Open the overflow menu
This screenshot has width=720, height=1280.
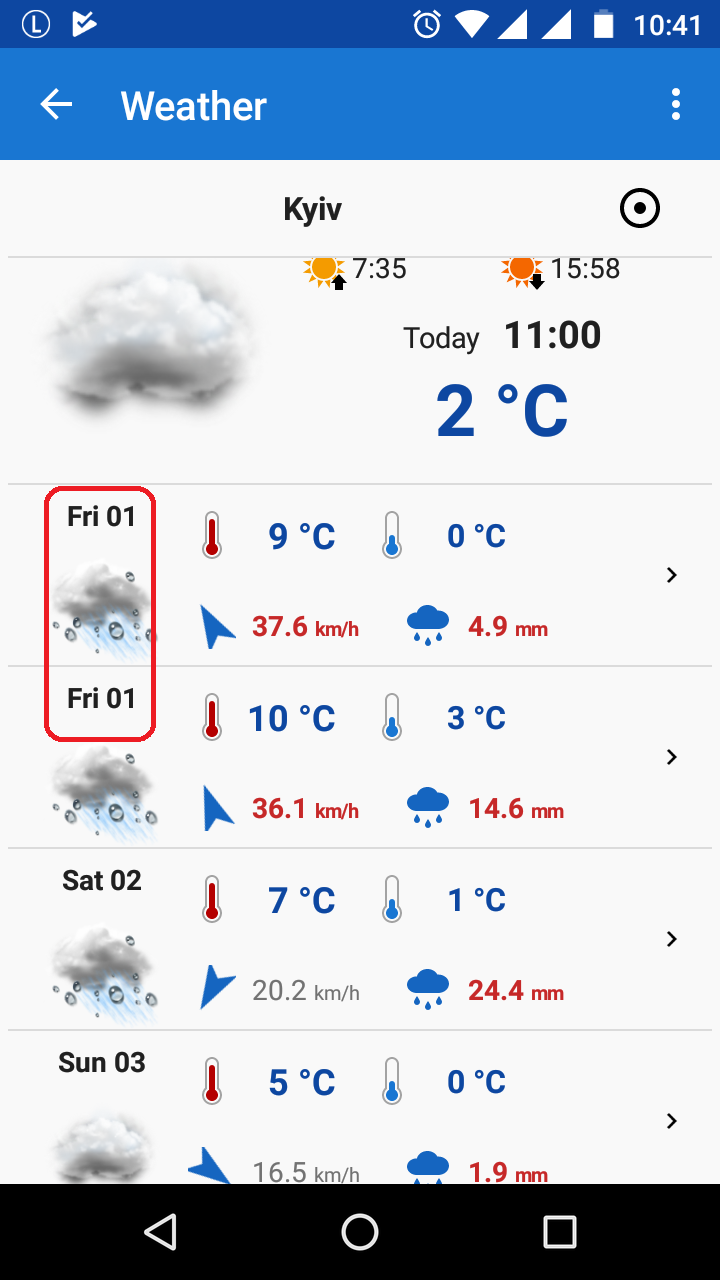[x=676, y=105]
